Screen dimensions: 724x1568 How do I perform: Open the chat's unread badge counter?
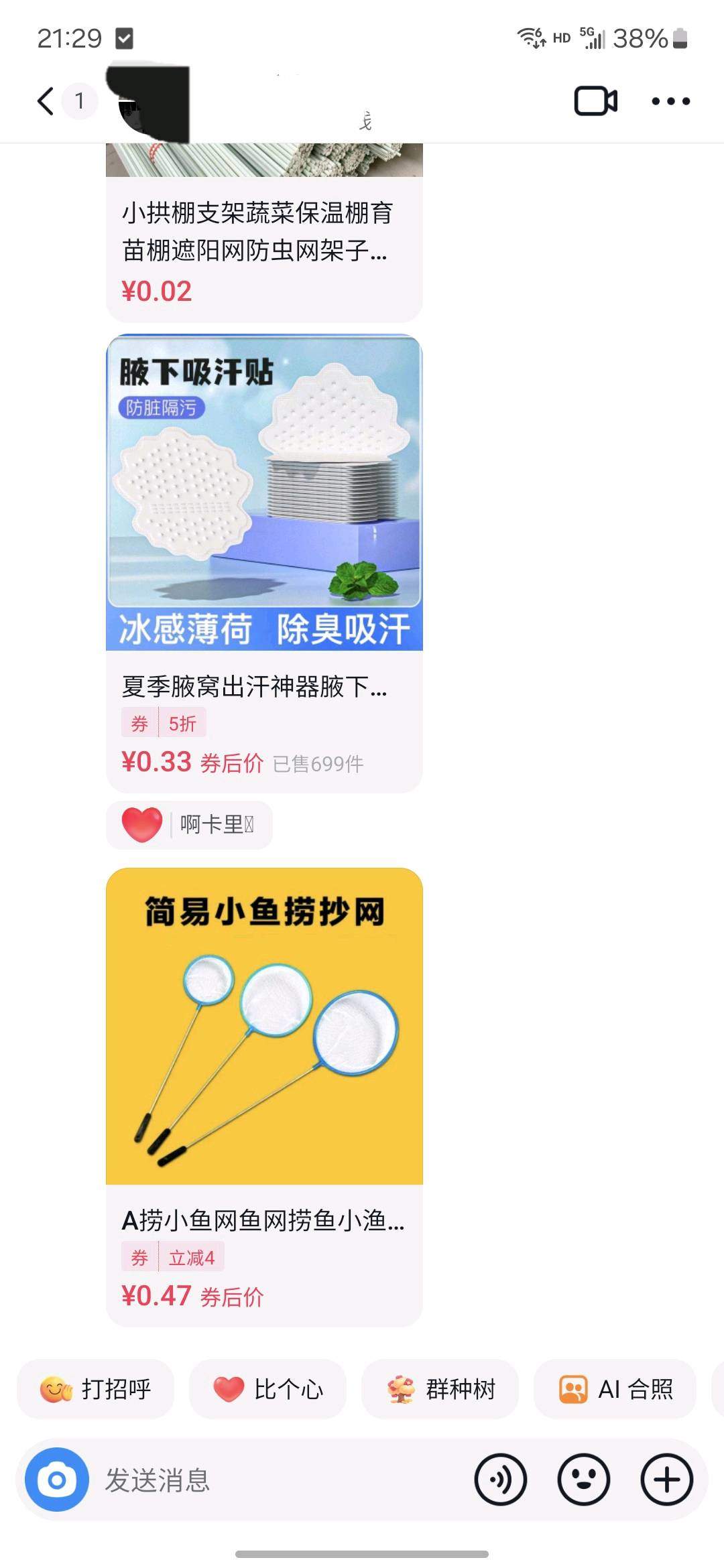[x=80, y=101]
